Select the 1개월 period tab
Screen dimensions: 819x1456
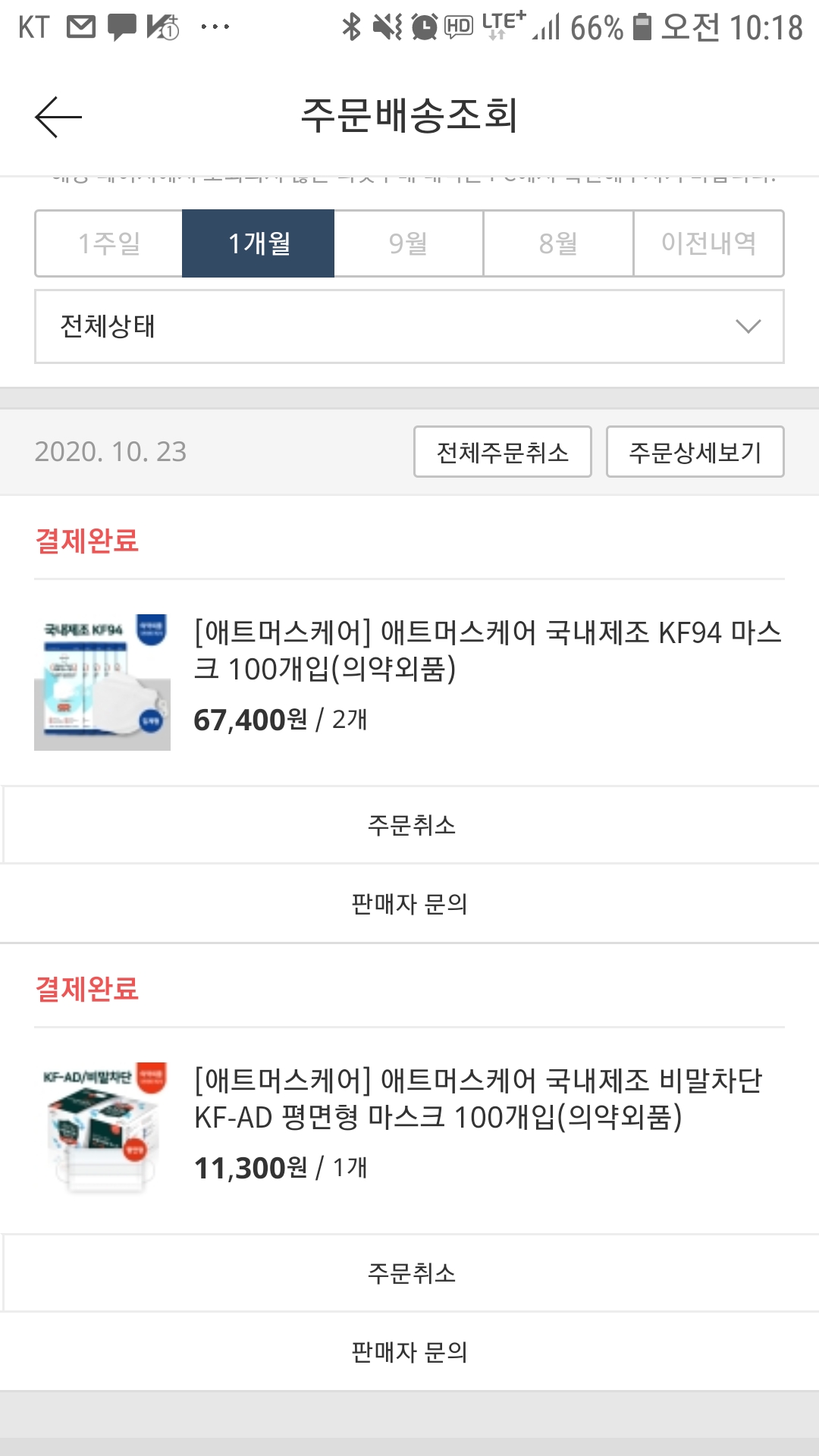click(x=259, y=243)
